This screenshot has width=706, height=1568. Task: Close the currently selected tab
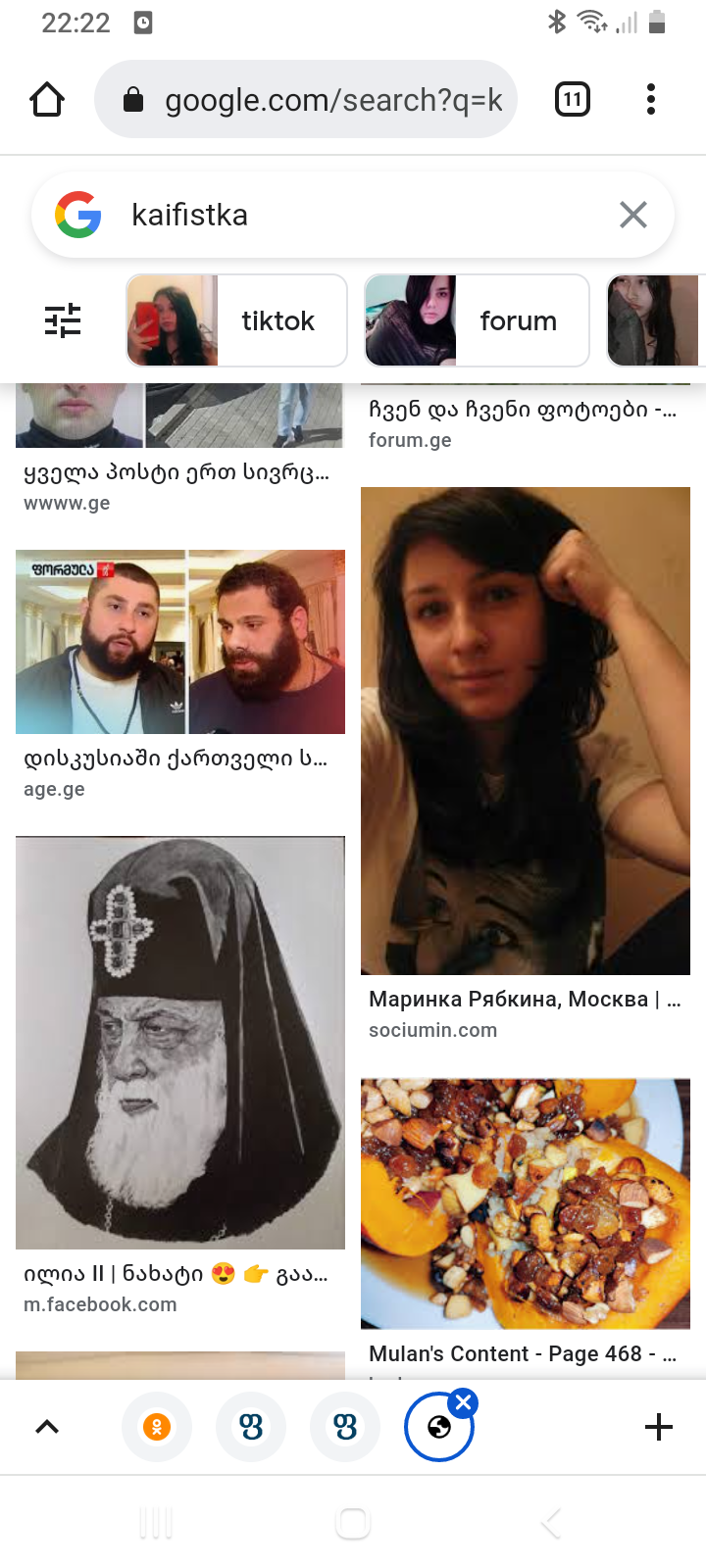pos(465,1403)
